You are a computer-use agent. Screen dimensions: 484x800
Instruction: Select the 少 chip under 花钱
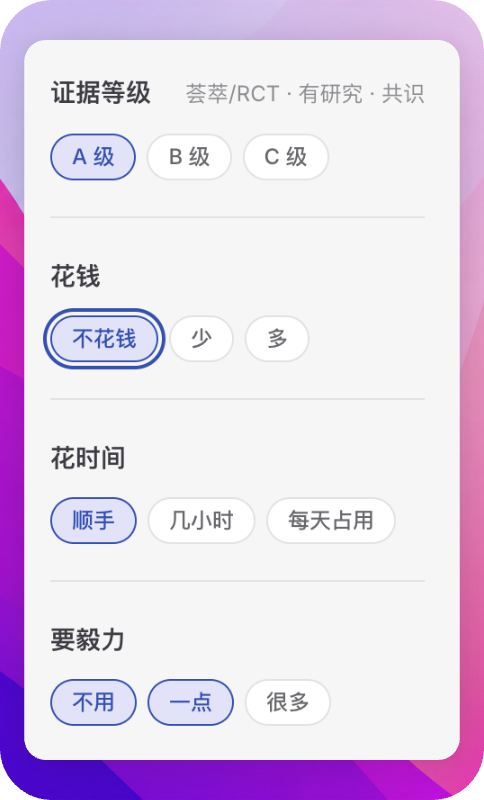click(x=201, y=339)
